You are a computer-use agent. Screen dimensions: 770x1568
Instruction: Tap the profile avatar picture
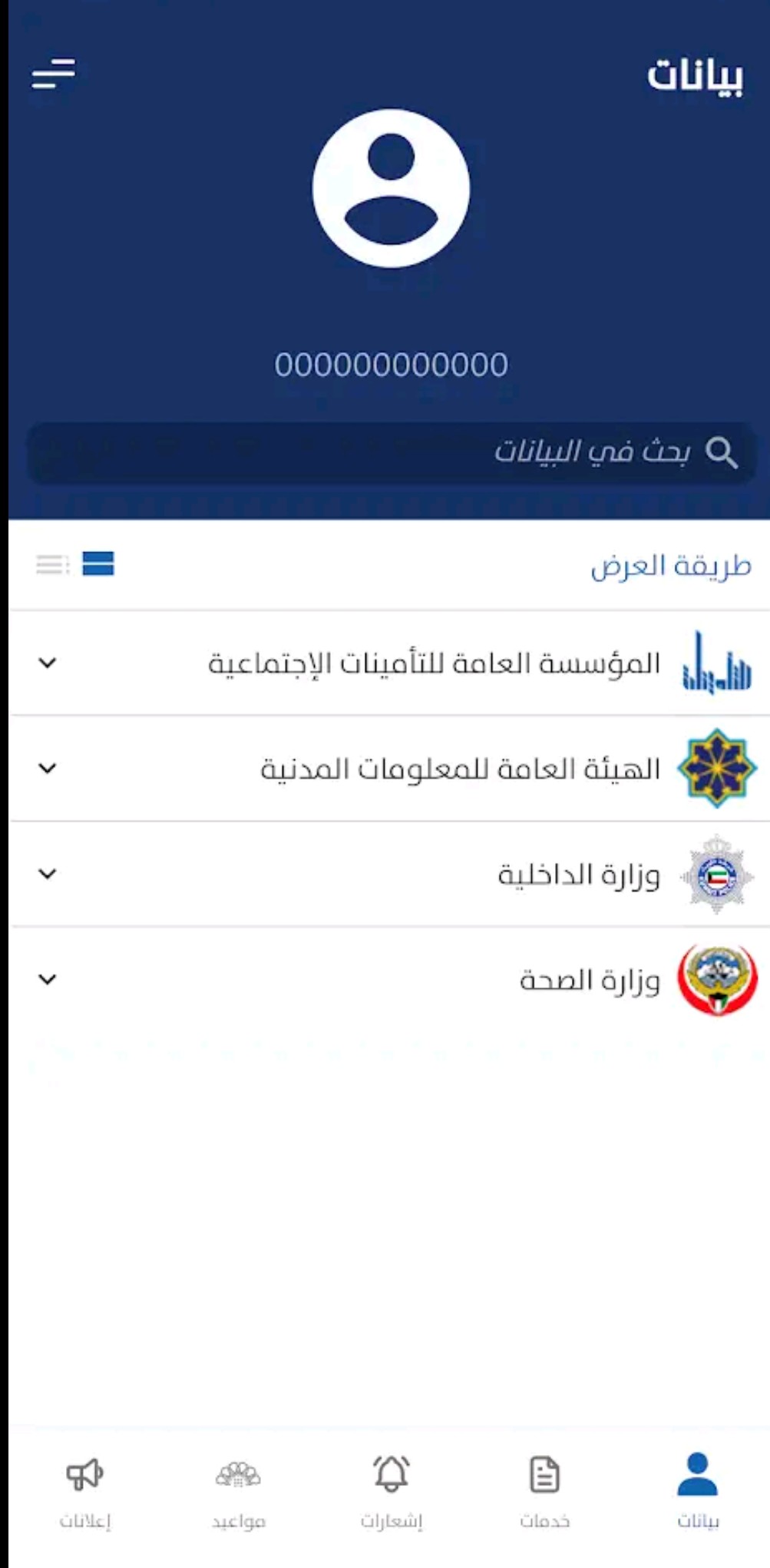391,189
